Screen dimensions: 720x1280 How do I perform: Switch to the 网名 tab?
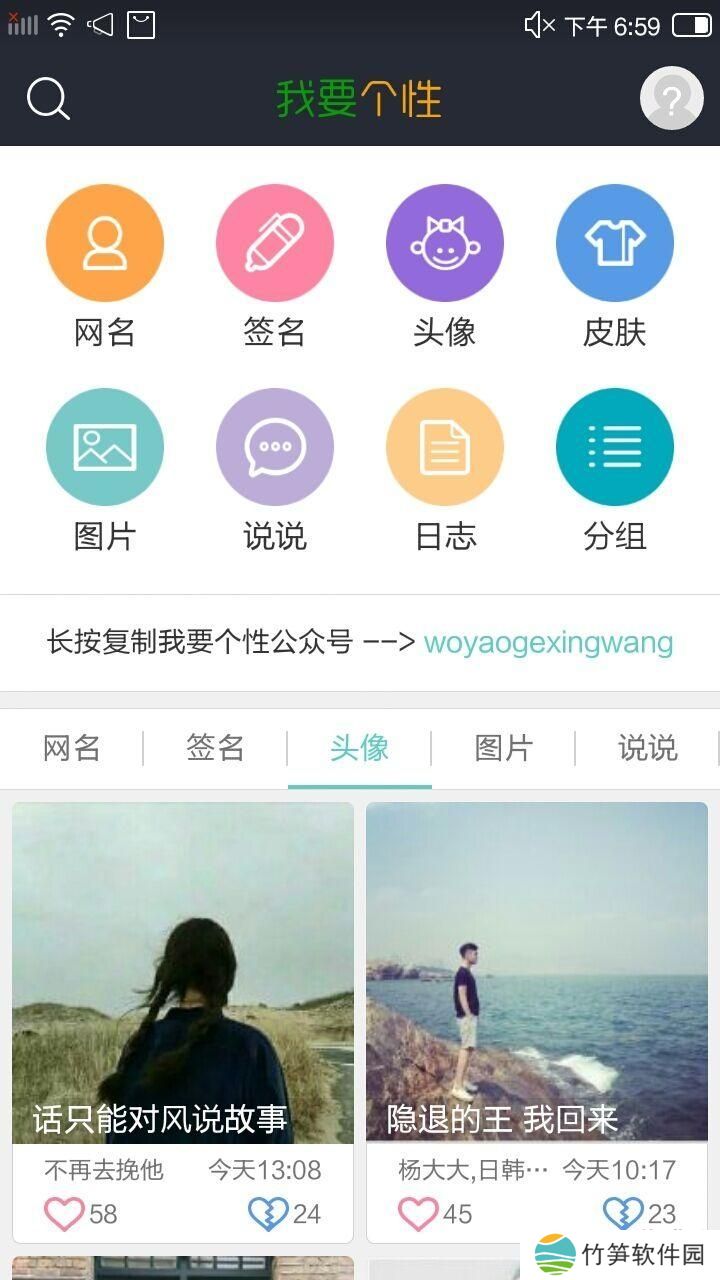pos(72,748)
